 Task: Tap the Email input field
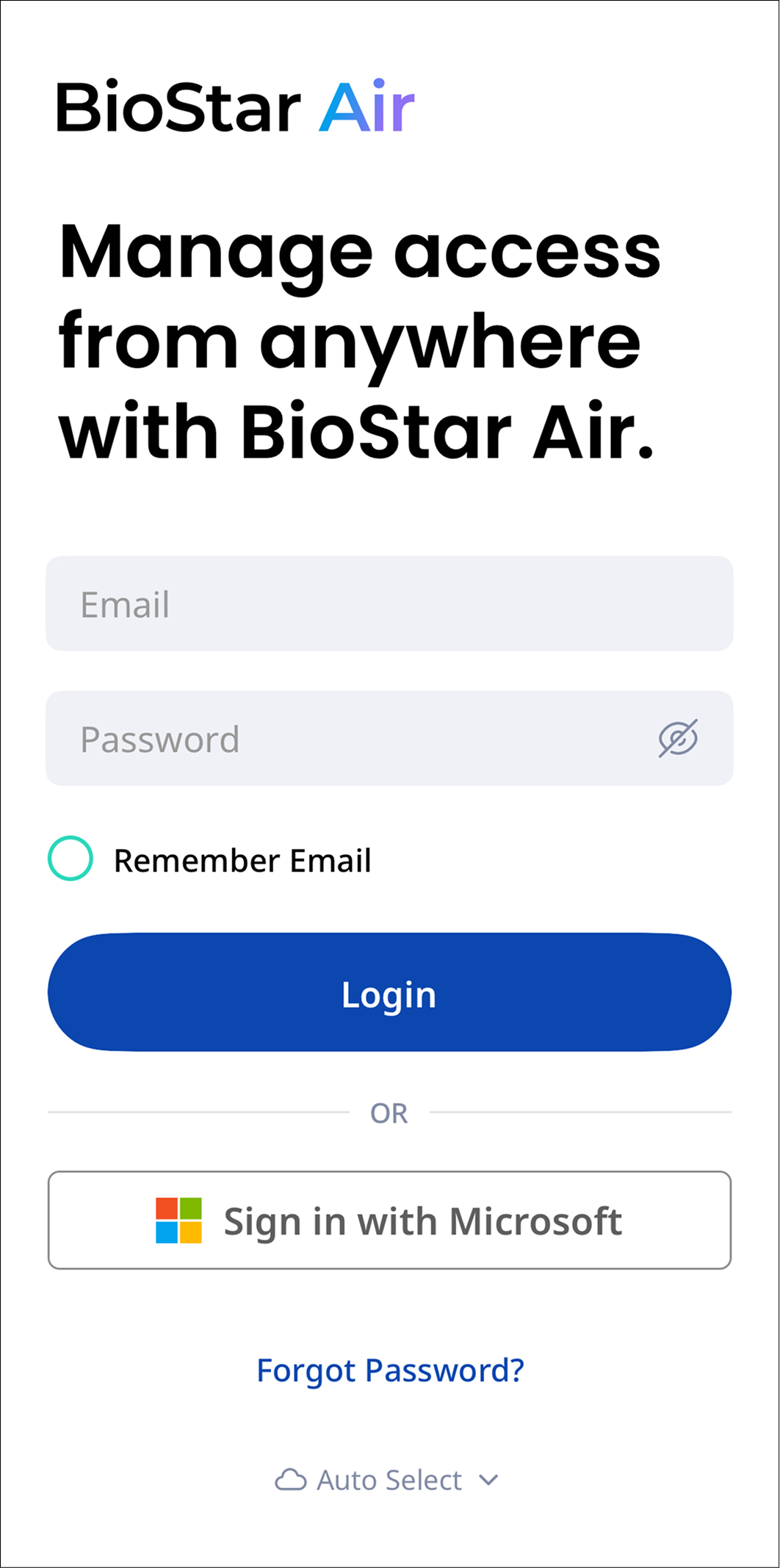tap(389, 604)
